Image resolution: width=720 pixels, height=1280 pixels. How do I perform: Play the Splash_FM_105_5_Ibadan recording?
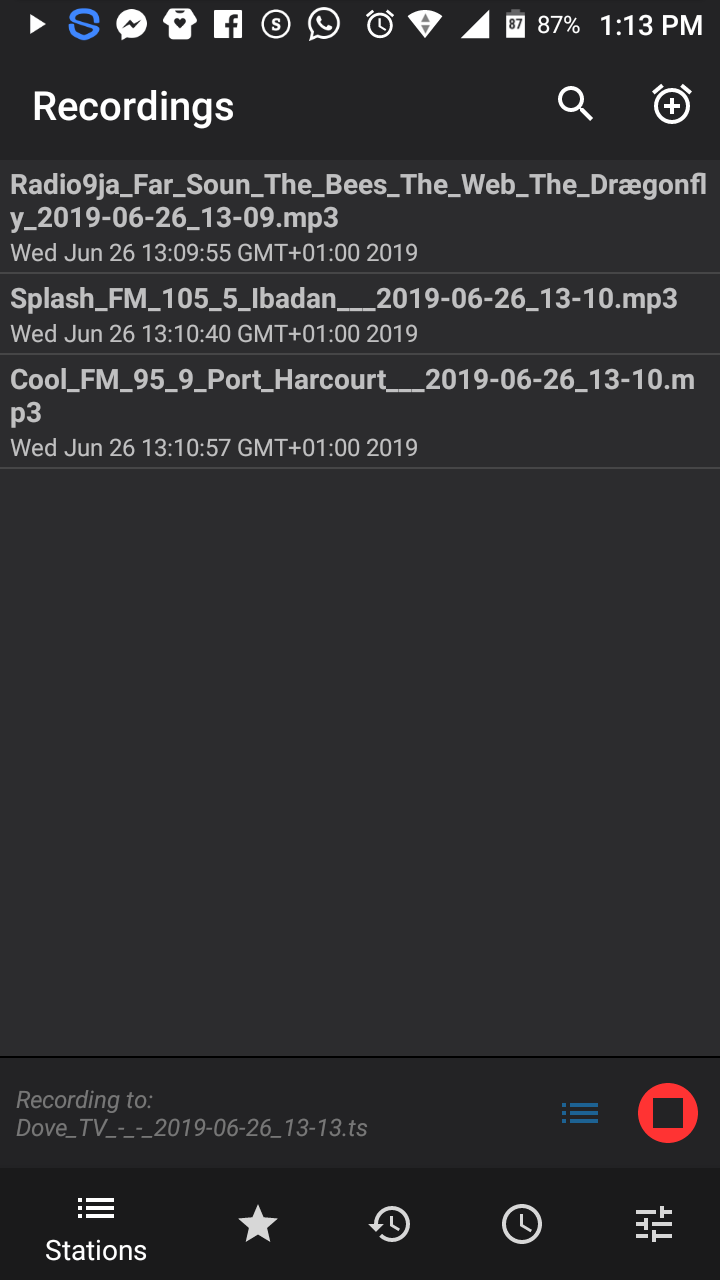coord(359,314)
